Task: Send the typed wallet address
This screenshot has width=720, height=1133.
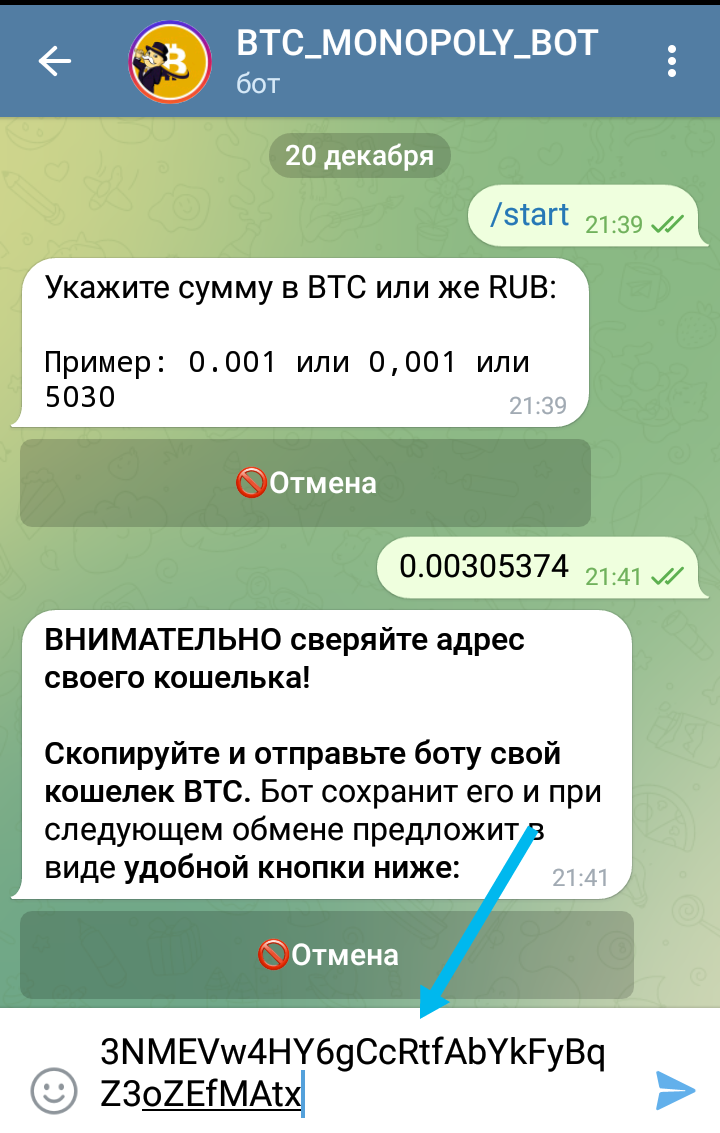Action: click(675, 1089)
